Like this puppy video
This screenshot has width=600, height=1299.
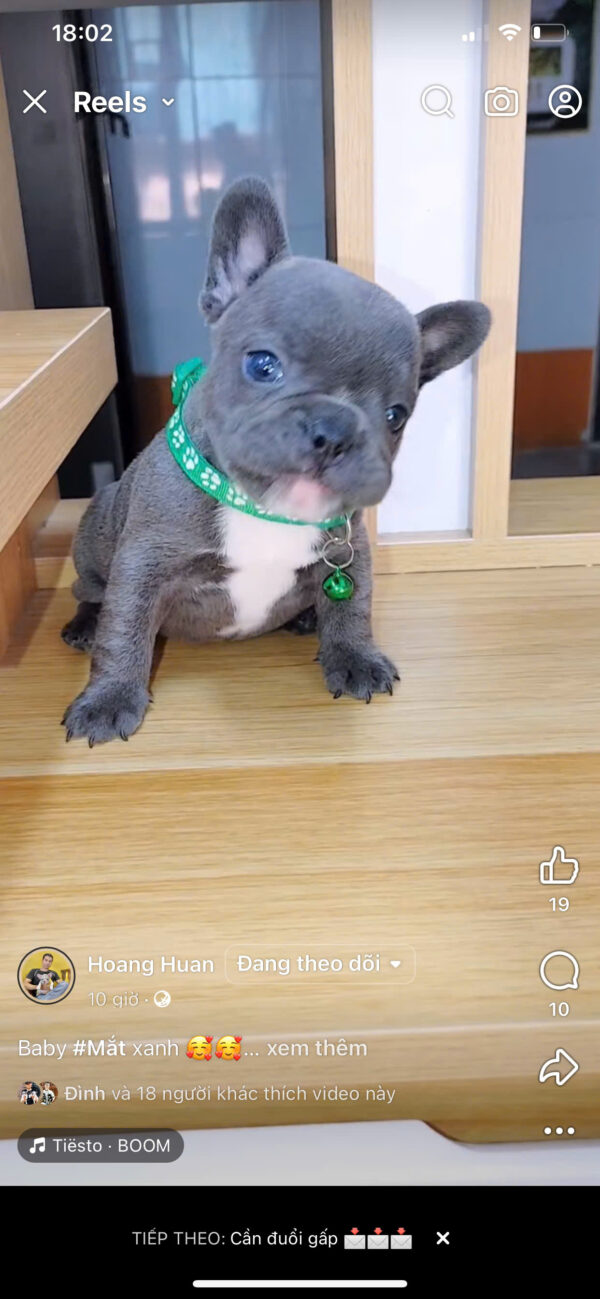coord(559,866)
